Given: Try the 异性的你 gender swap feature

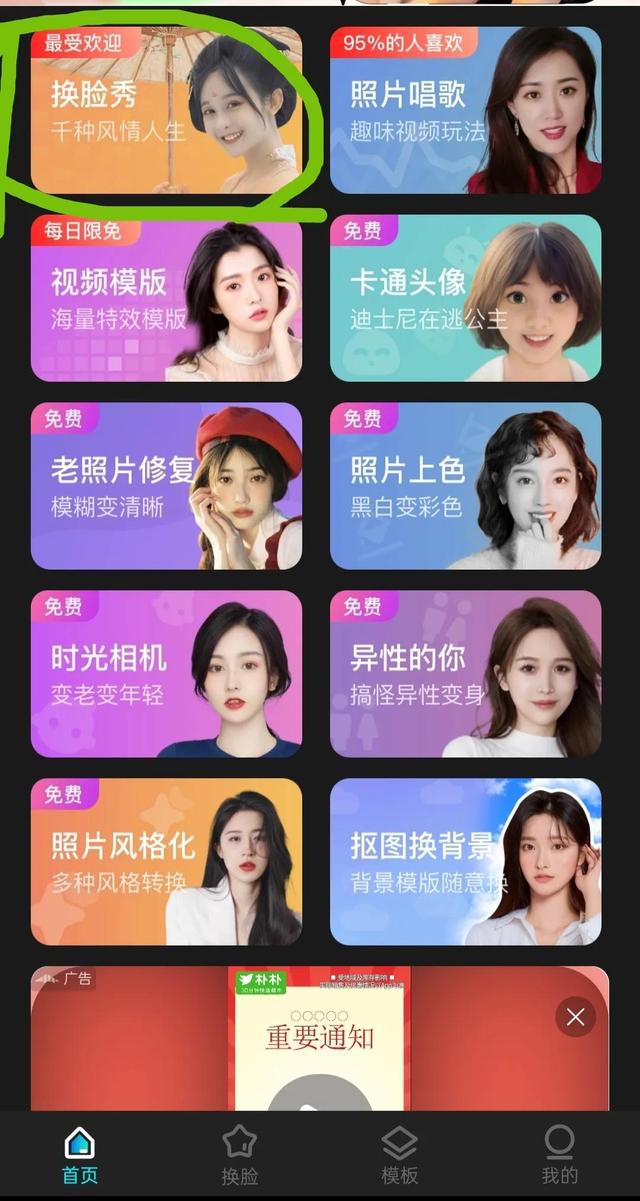Looking at the screenshot, I should pos(465,674).
